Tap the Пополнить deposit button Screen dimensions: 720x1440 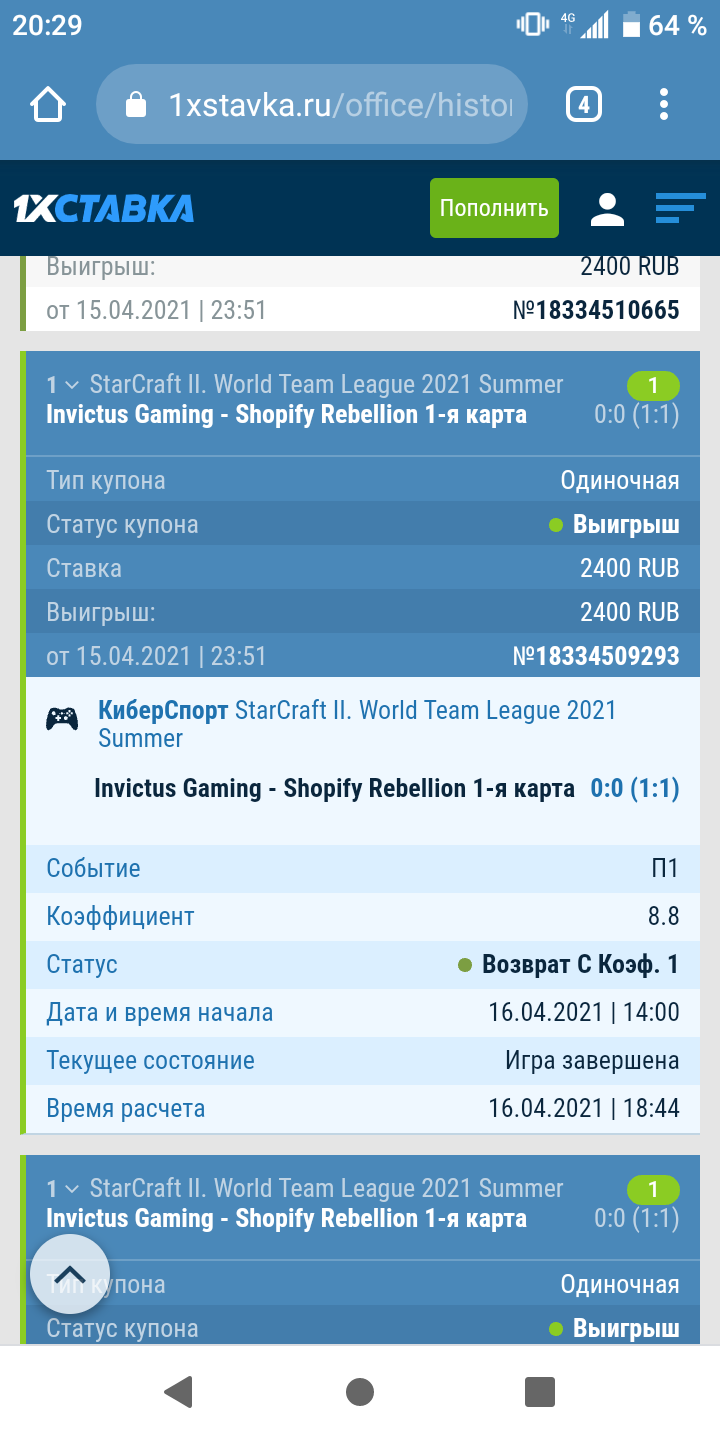[x=494, y=208]
